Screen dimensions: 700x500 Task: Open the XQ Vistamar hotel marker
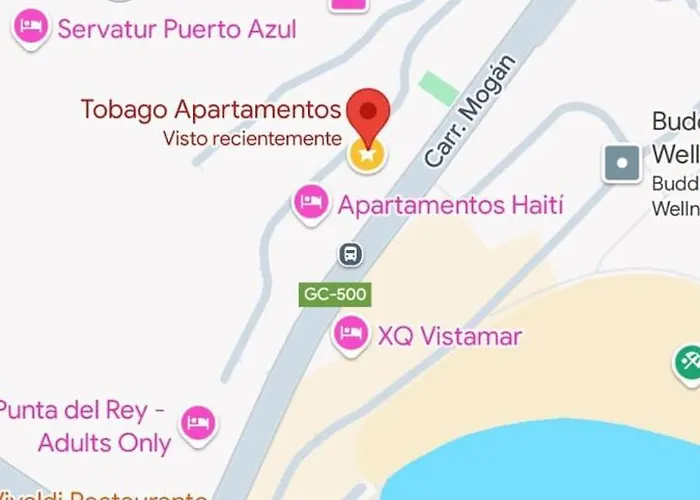pyautogui.click(x=350, y=333)
